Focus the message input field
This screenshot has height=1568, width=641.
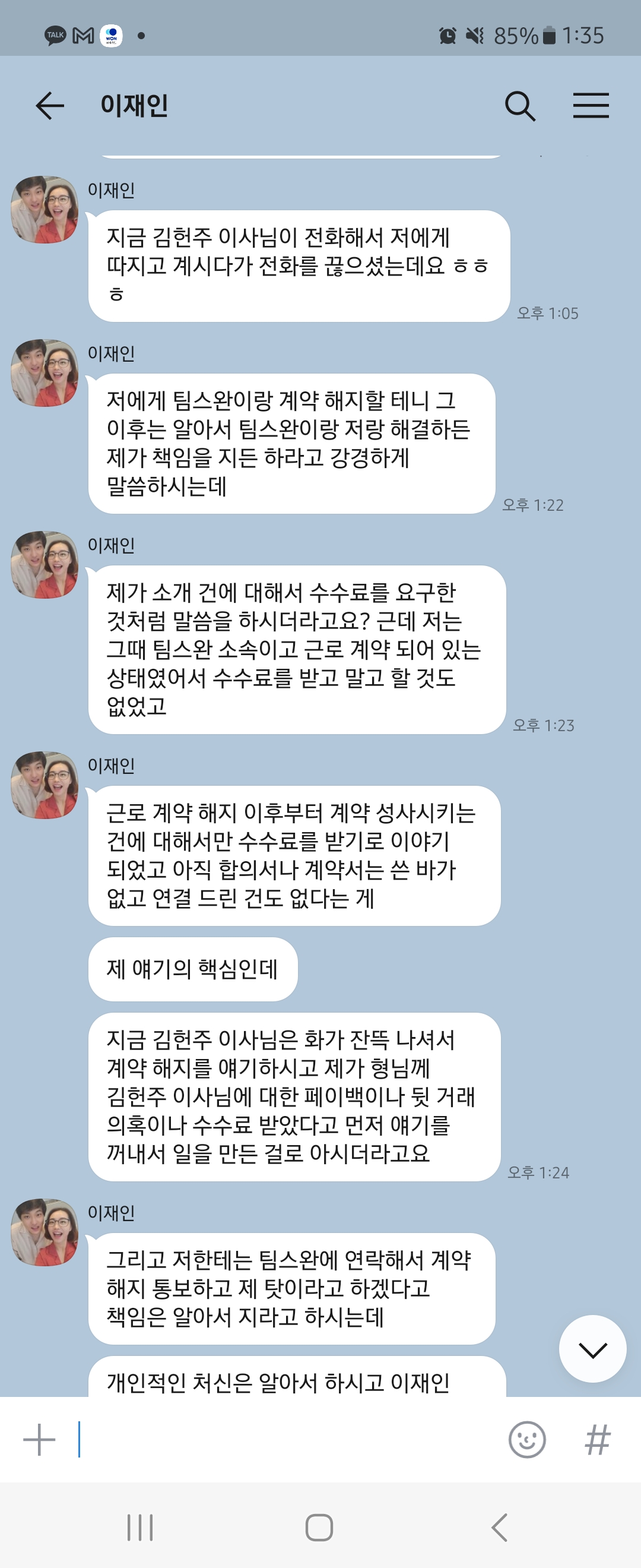tap(286, 1440)
